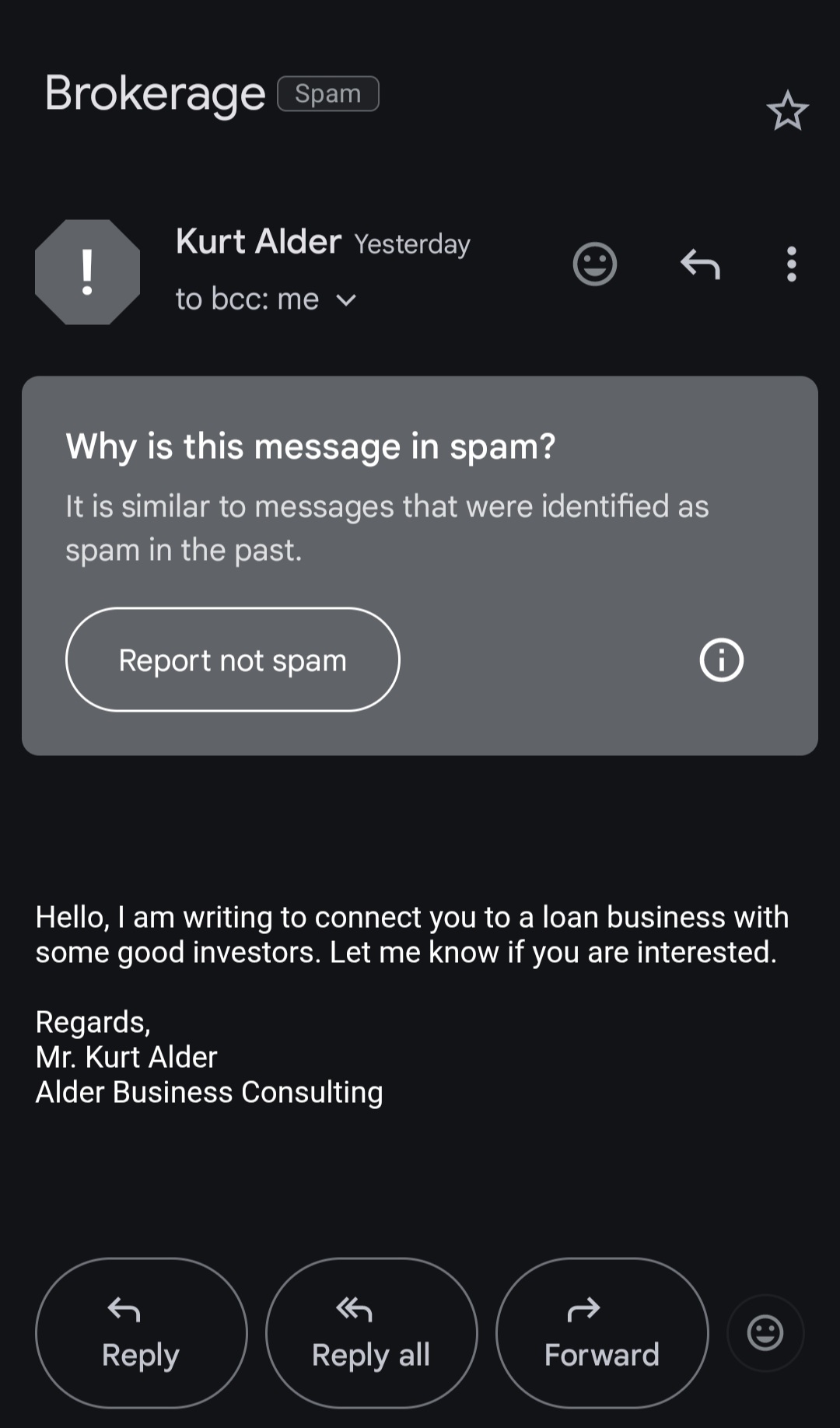The width and height of the screenshot is (840, 1428).
Task: Tap the reply arrow in the sender header
Action: tap(700, 264)
